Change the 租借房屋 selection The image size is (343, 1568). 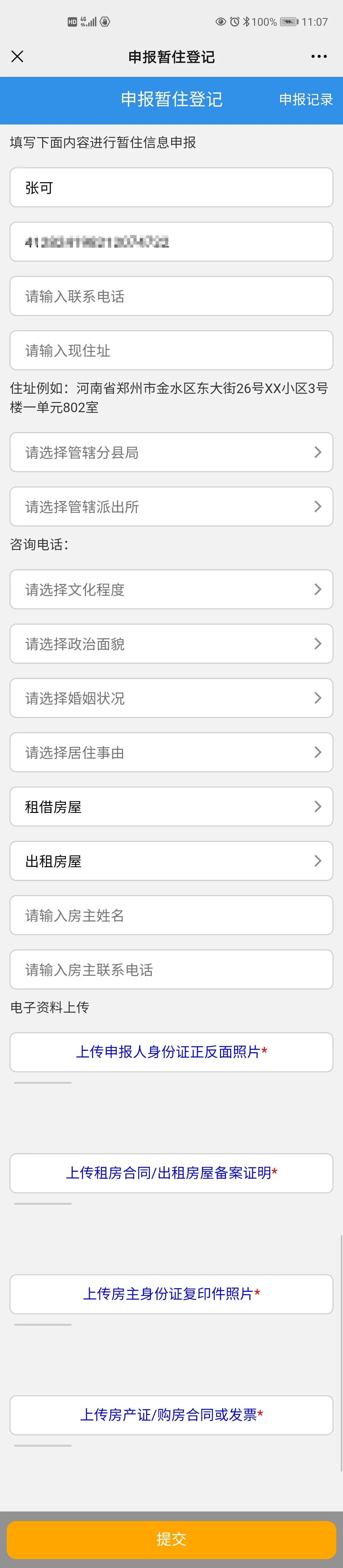(171, 807)
